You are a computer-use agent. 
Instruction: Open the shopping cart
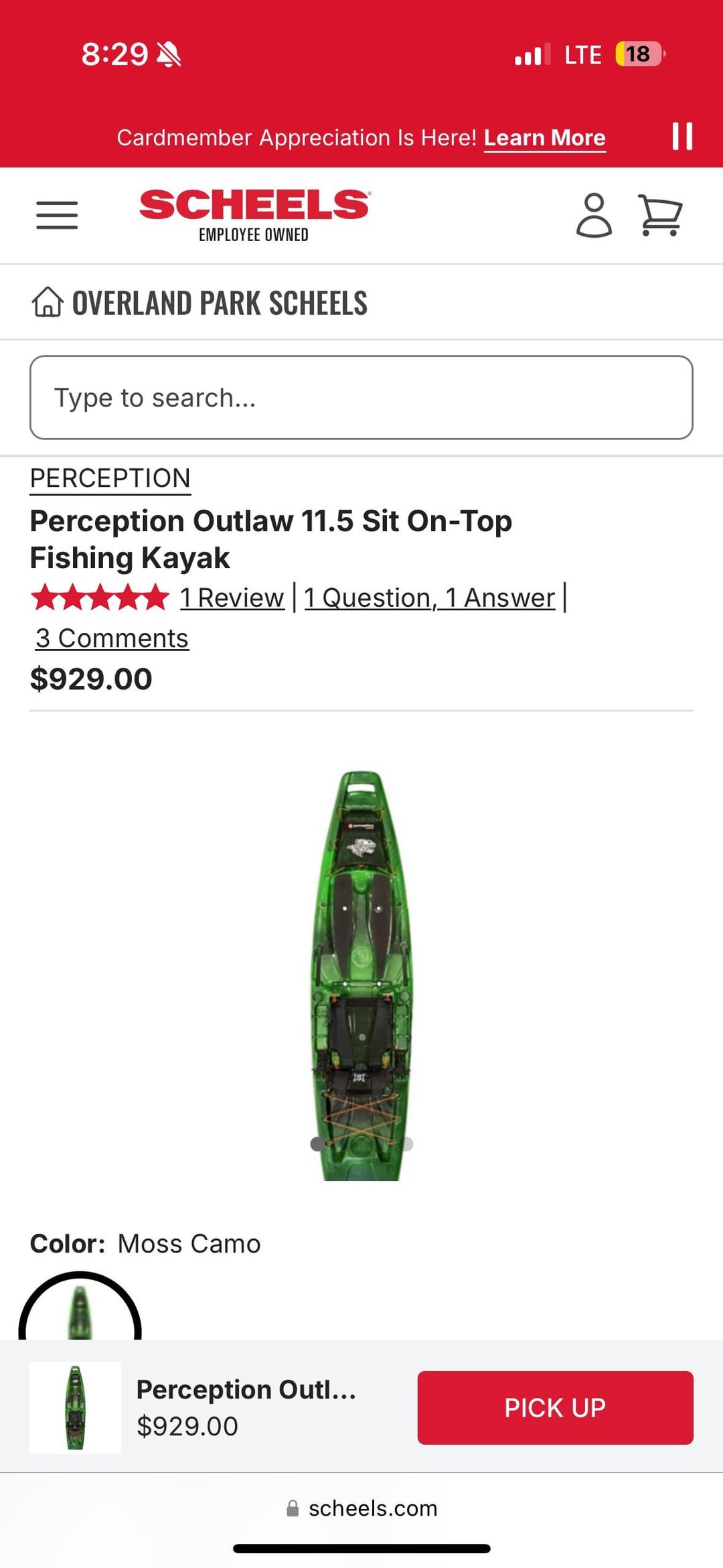[x=660, y=215]
